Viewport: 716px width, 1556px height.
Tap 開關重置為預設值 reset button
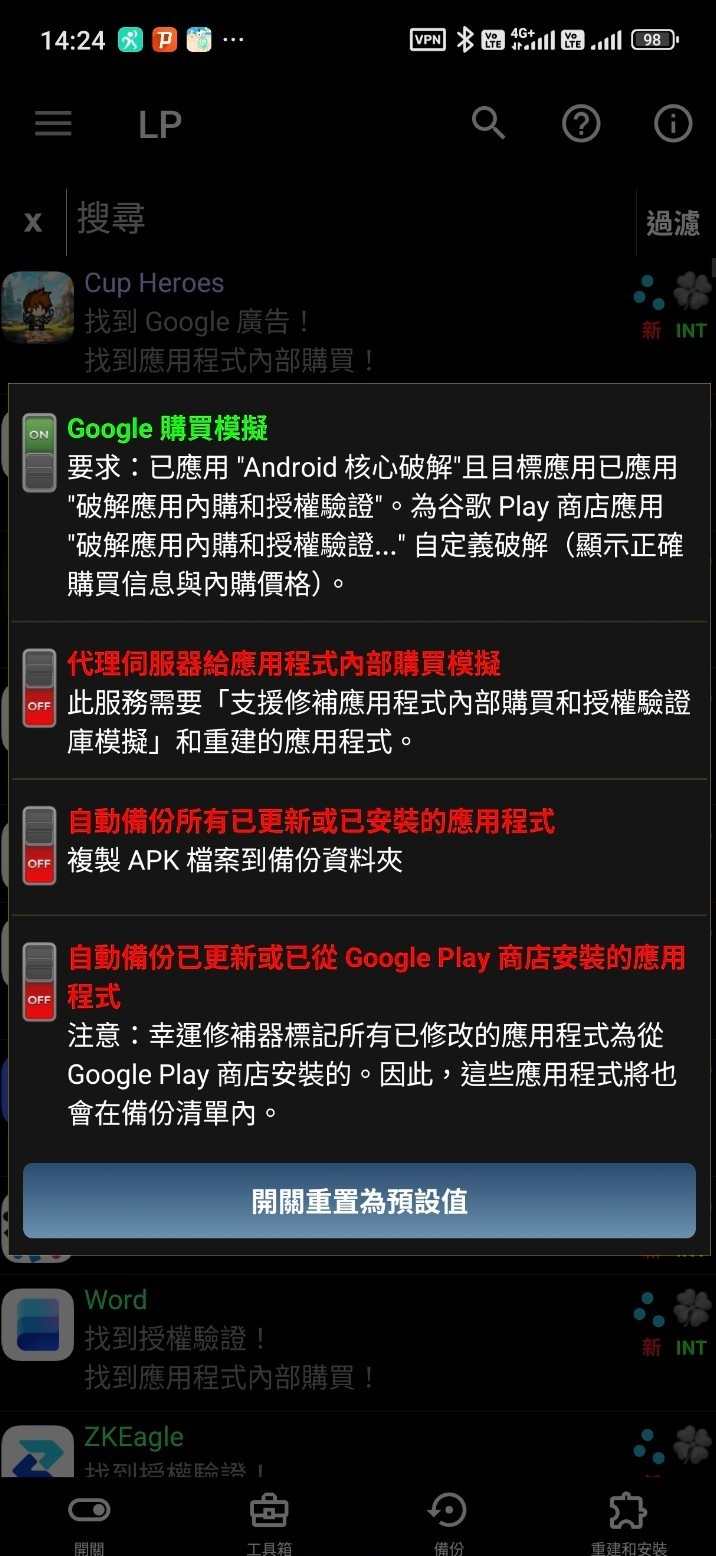click(x=359, y=1201)
